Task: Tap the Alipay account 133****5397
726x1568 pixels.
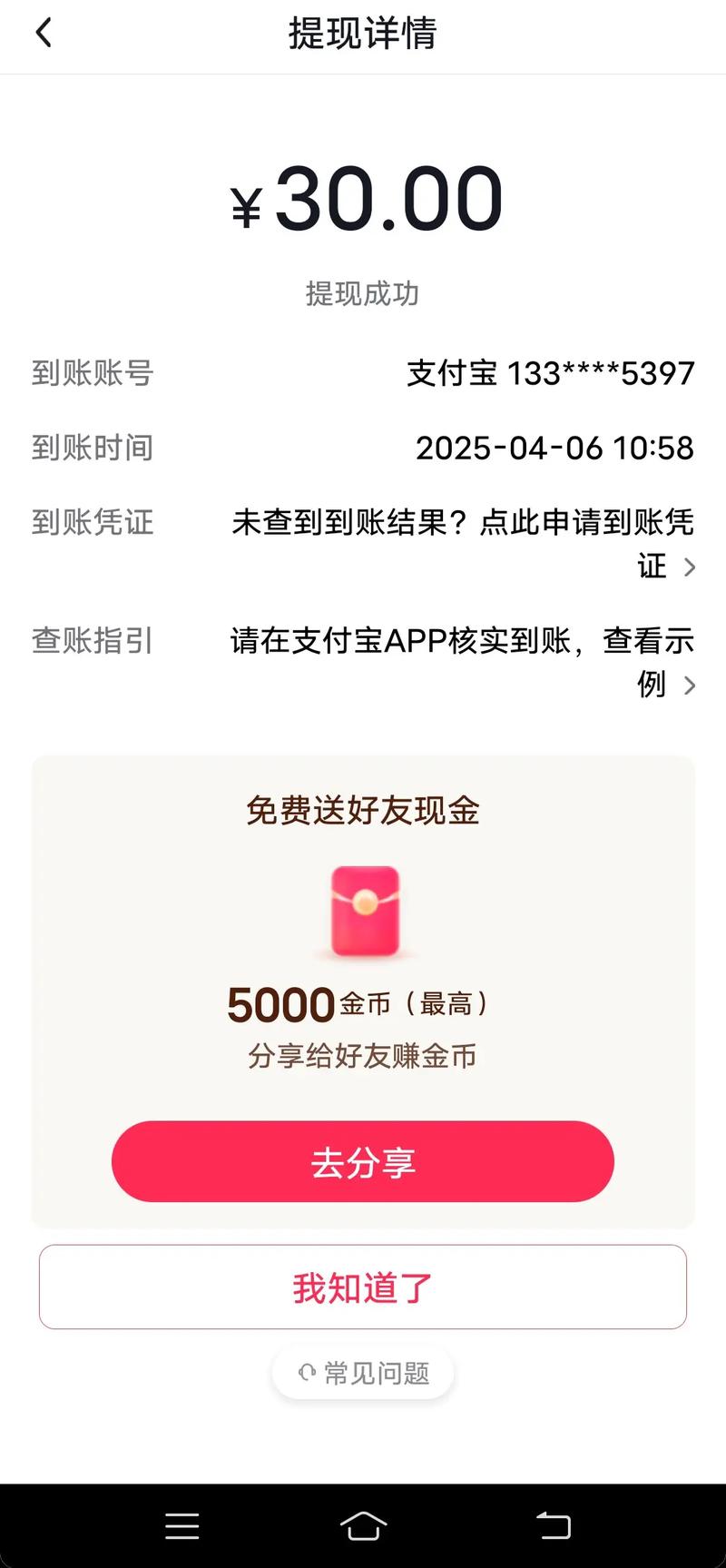Action: [552, 373]
